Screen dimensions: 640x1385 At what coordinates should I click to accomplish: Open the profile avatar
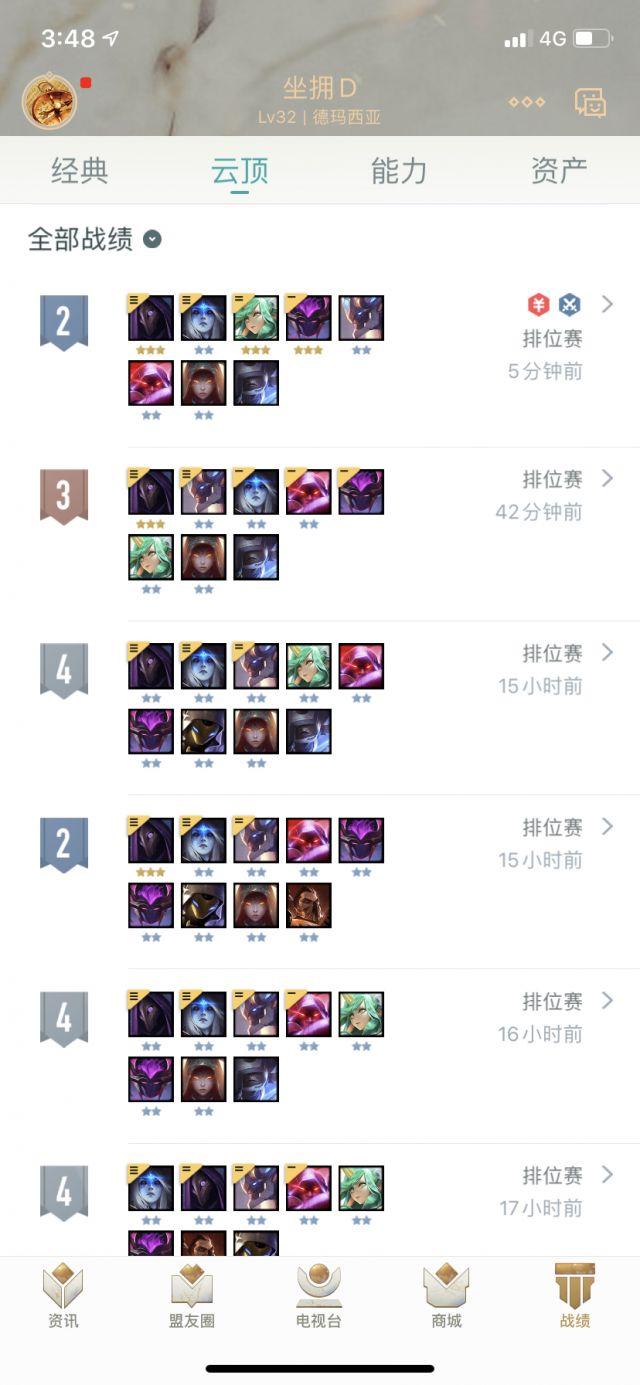coord(49,101)
